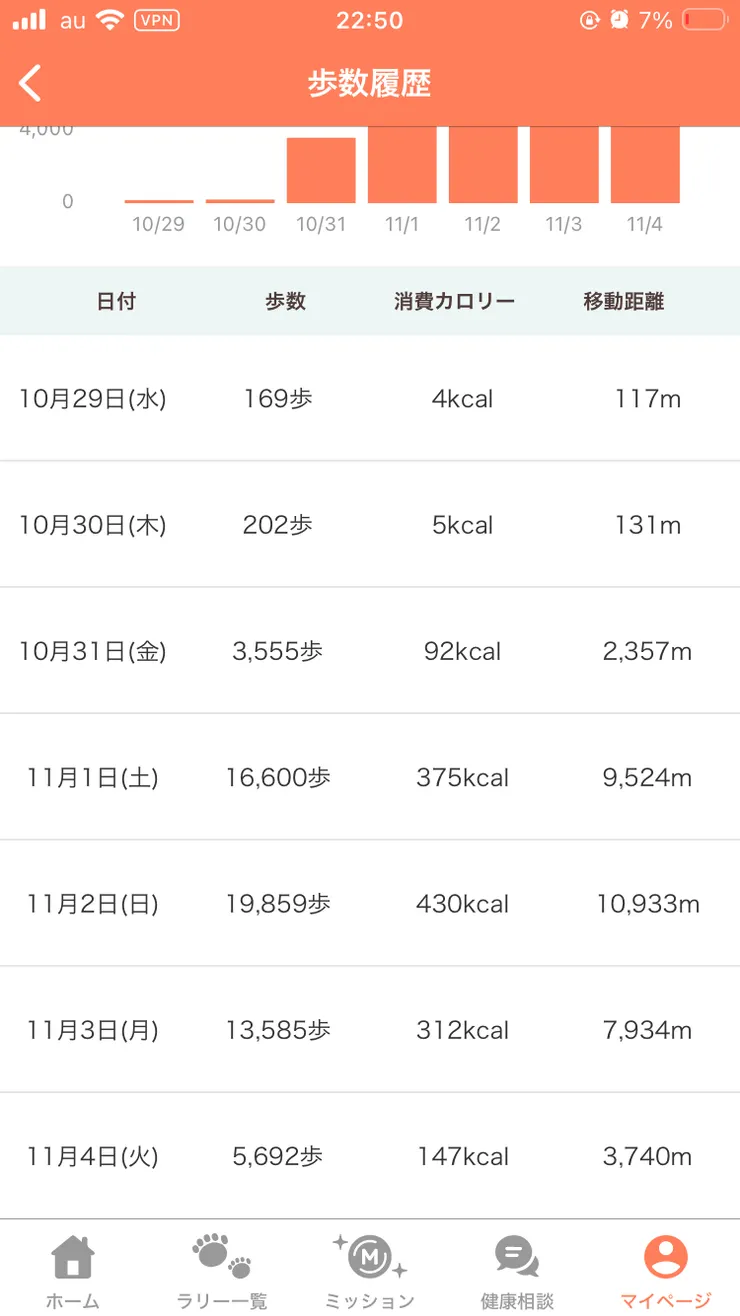Select the 10月31日(金) table row
Viewport: 740px width, 1316px height.
pos(370,651)
